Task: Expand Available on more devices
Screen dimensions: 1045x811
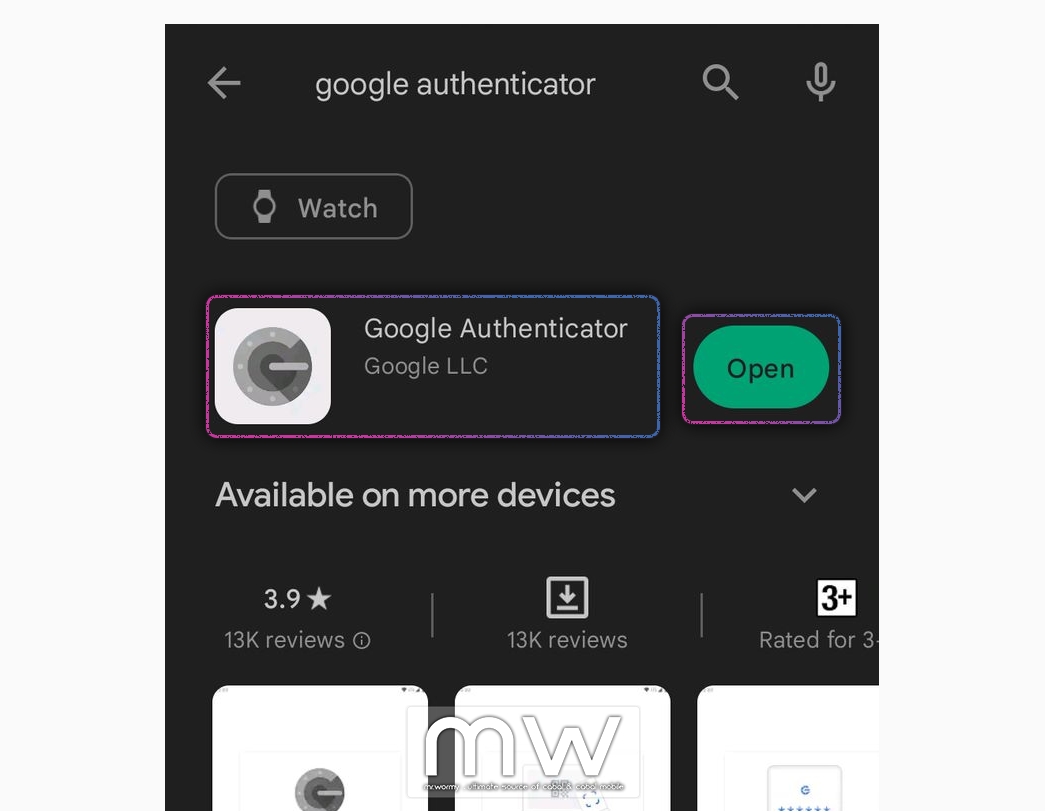Action: point(804,495)
